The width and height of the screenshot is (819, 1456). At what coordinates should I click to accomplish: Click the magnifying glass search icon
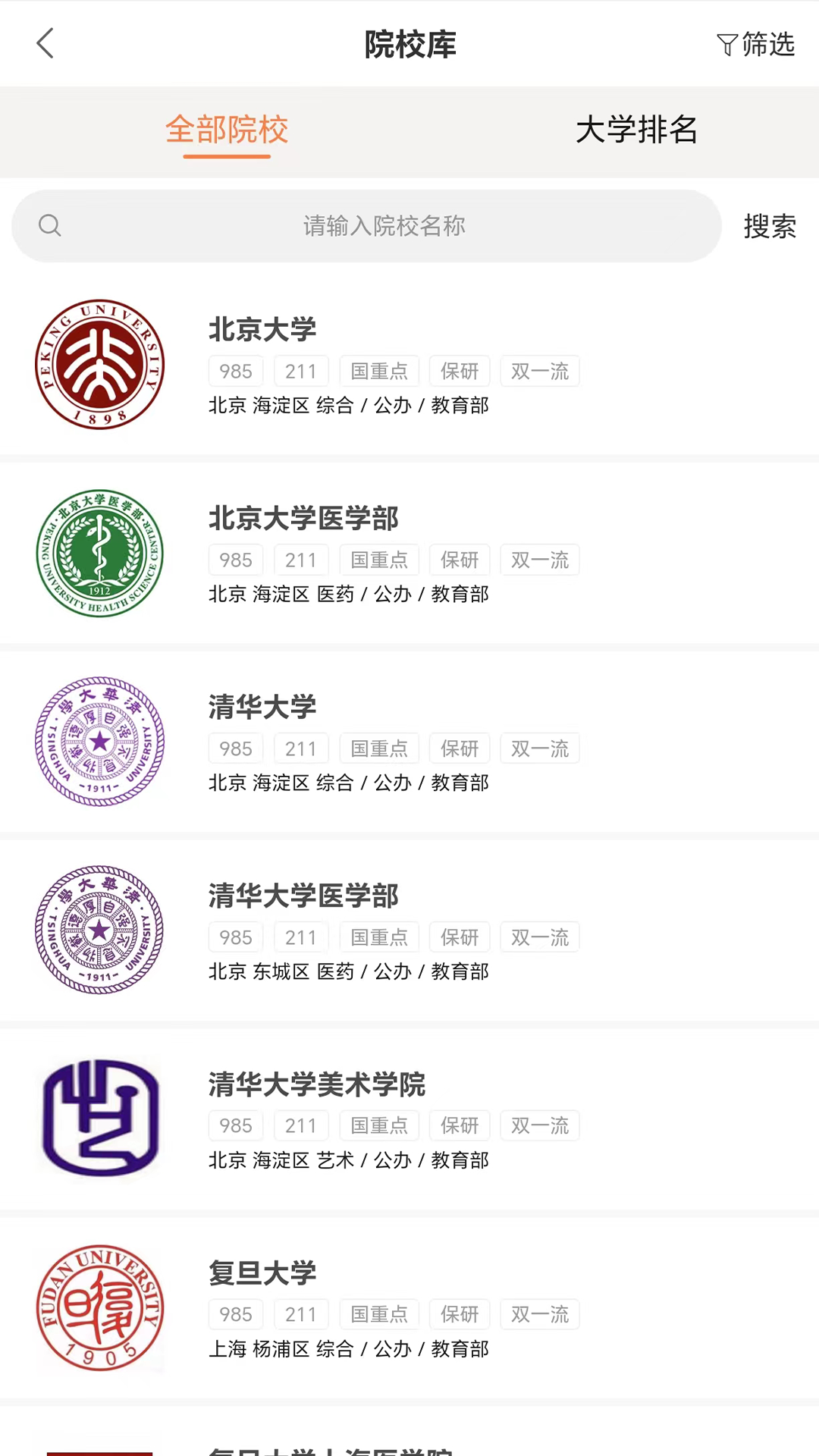tap(50, 225)
